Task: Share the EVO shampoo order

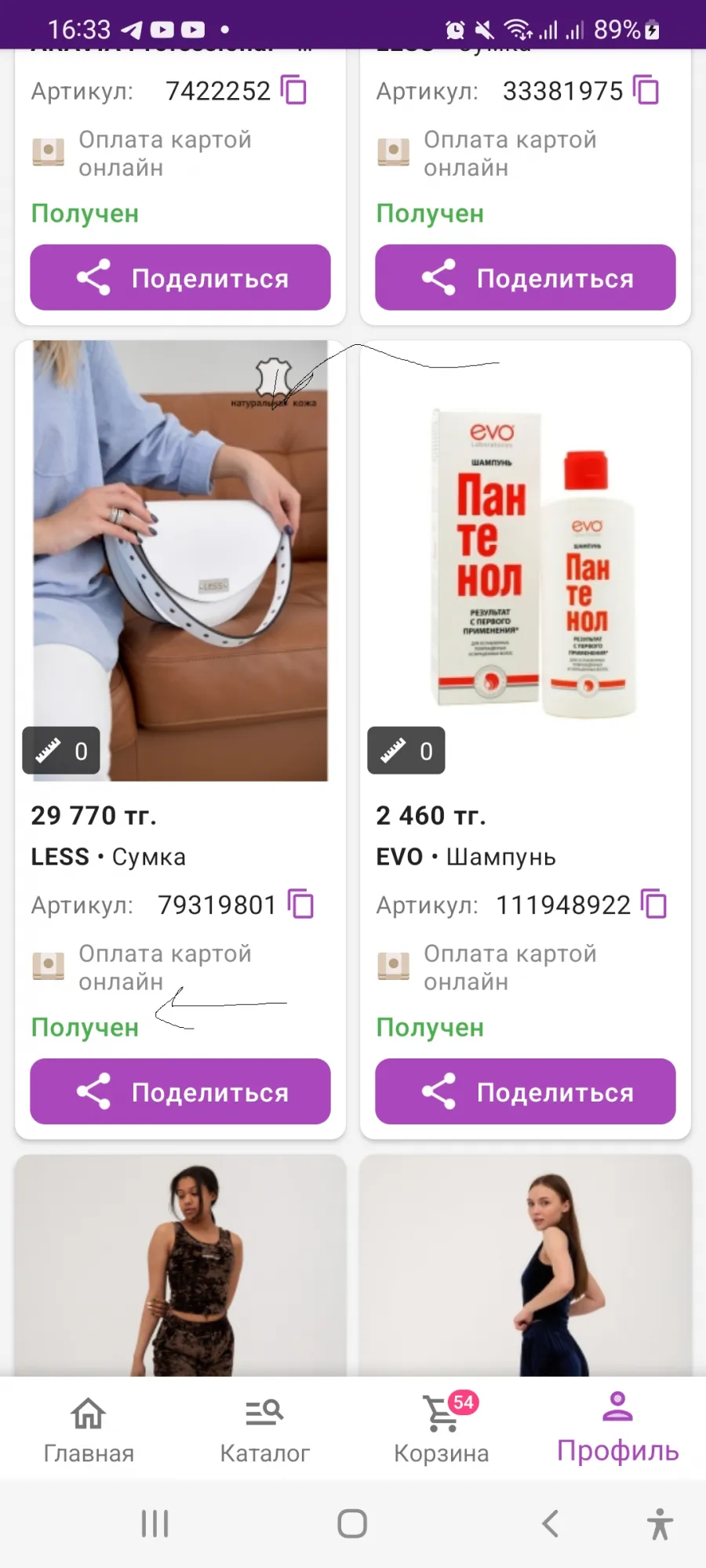Action: [x=526, y=1091]
